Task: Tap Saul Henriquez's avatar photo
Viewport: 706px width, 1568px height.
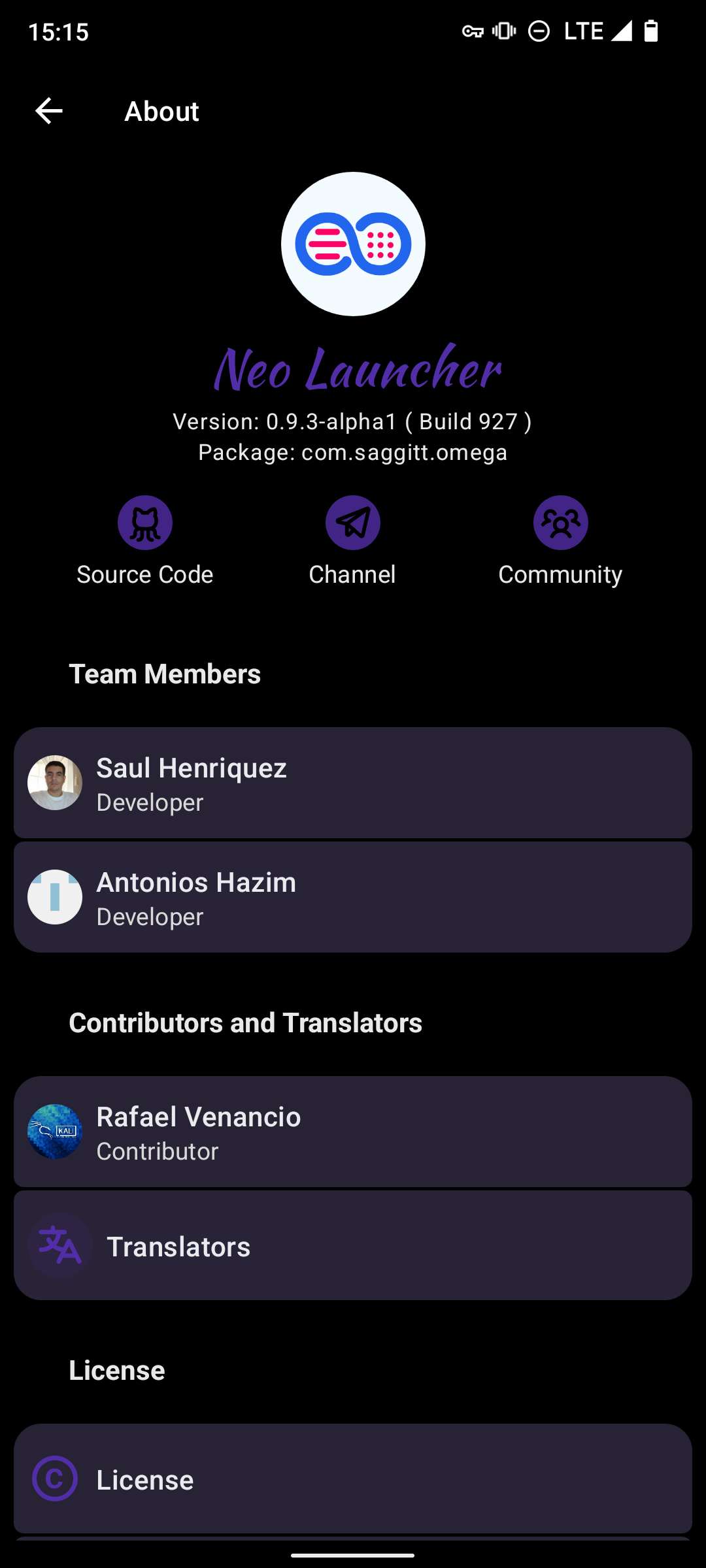Action: click(56, 783)
